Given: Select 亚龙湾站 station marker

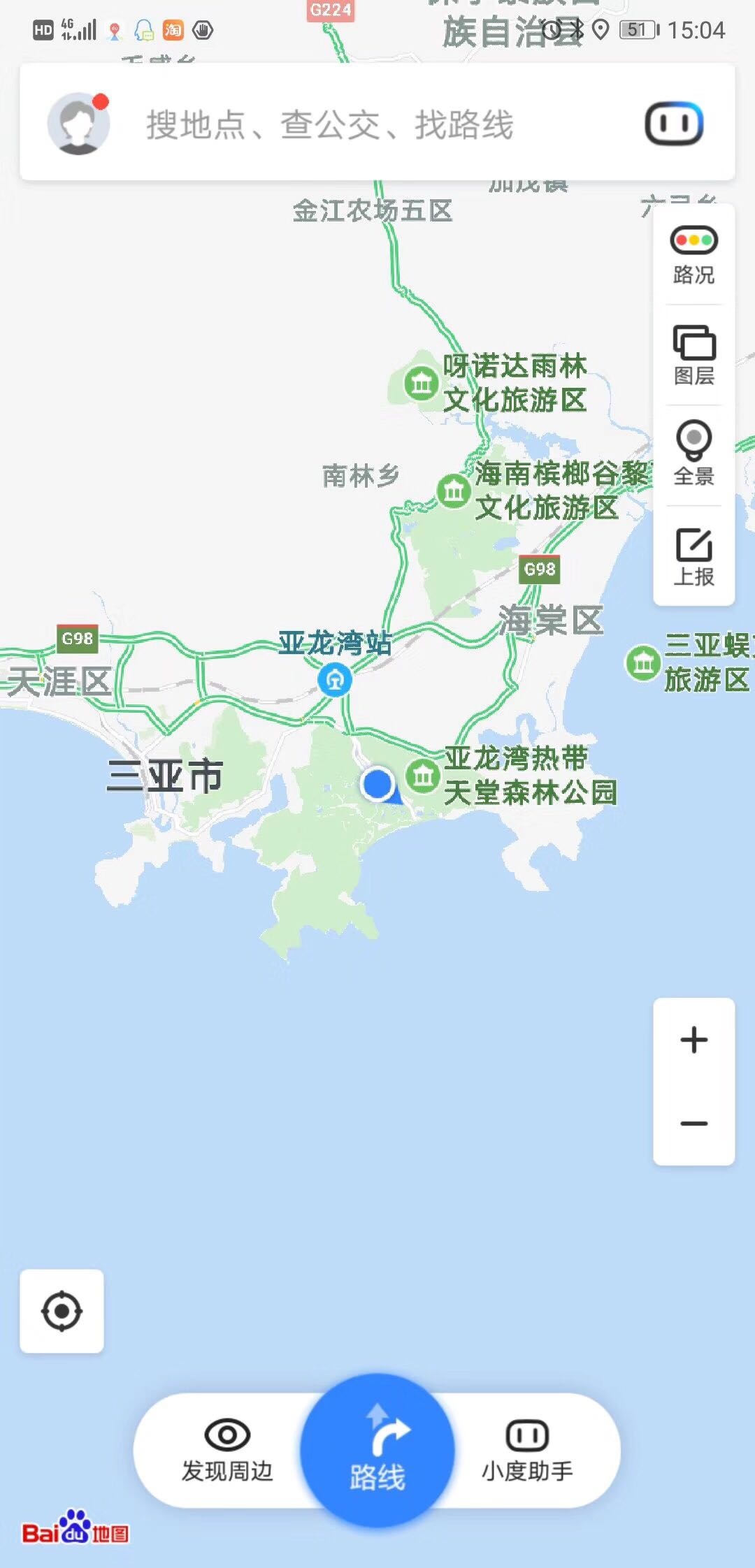Looking at the screenshot, I should (x=335, y=679).
